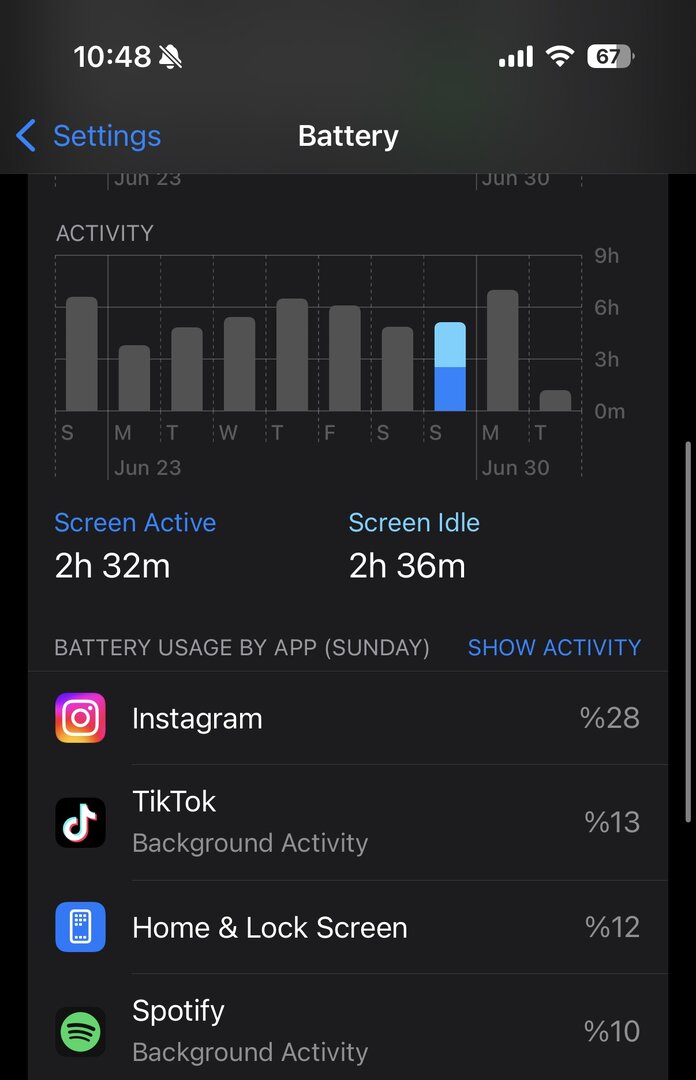Select the TikTok usage row
The image size is (696, 1080).
pos(347,822)
